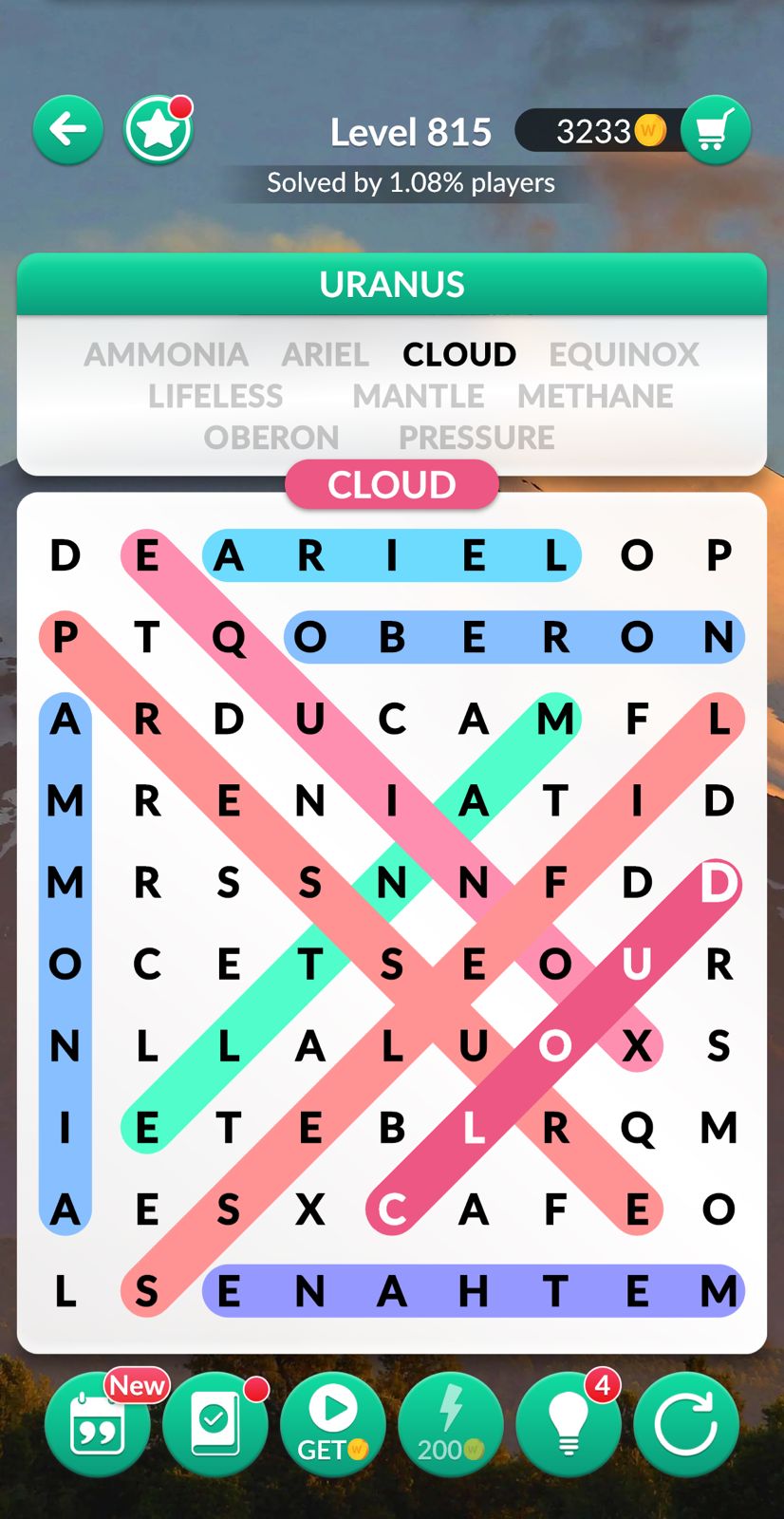Use the 200-coin lightning booster
Viewport: 784px width, 1519px height.
point(451,1424)
